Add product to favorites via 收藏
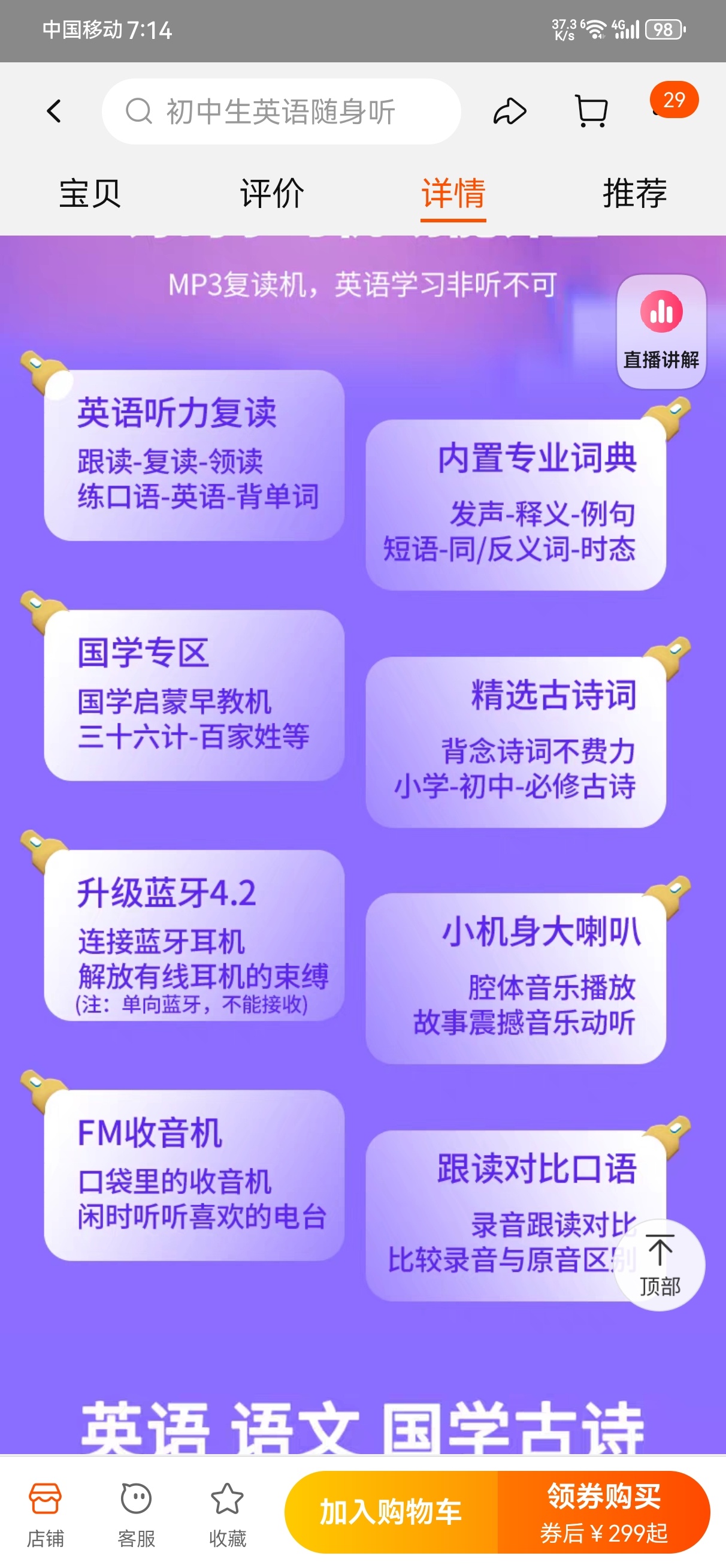 (227, 1514)
